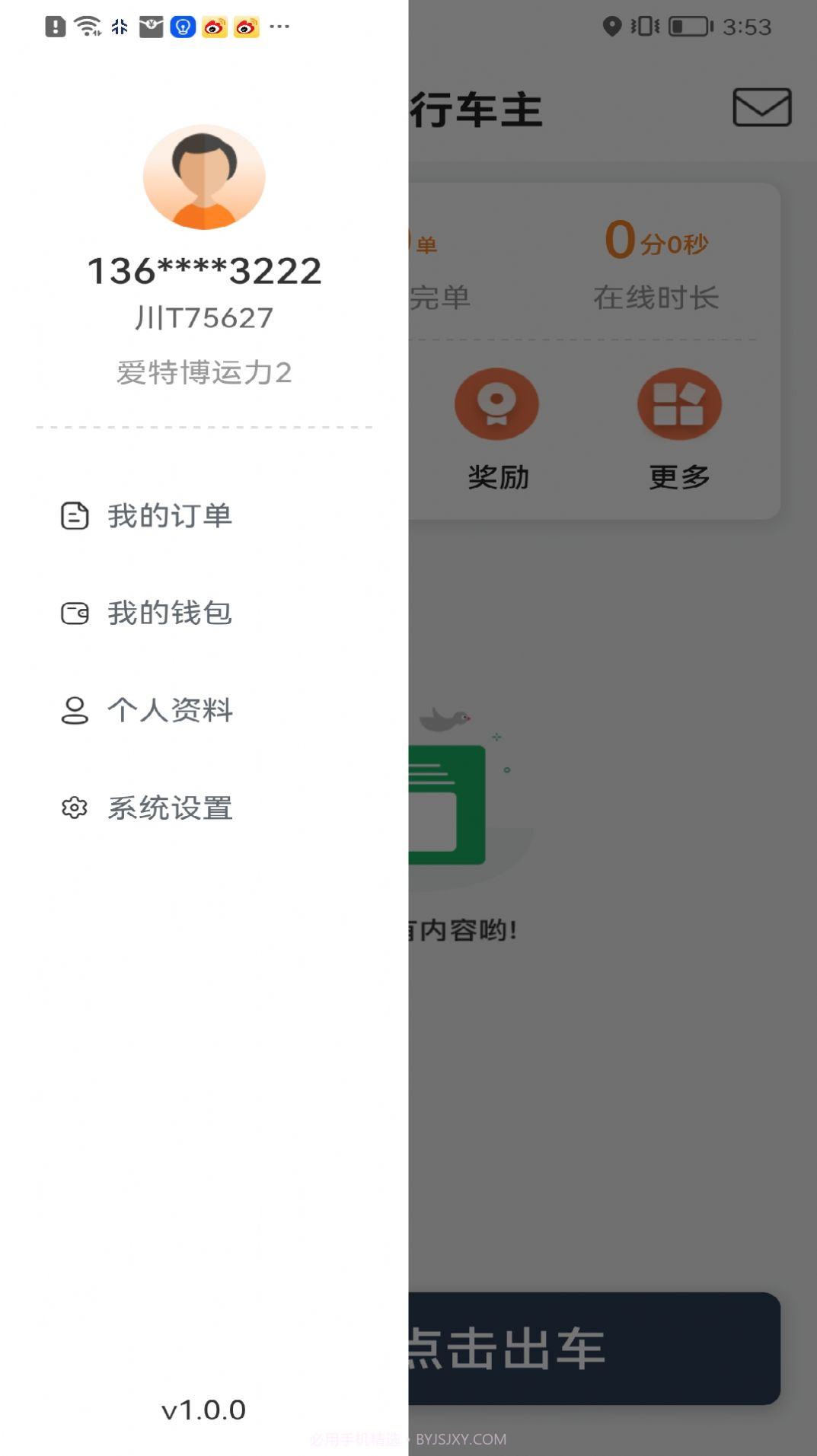
Task: Tap the Wi-Fi status bar icon
Action: [x=86, y=25]
